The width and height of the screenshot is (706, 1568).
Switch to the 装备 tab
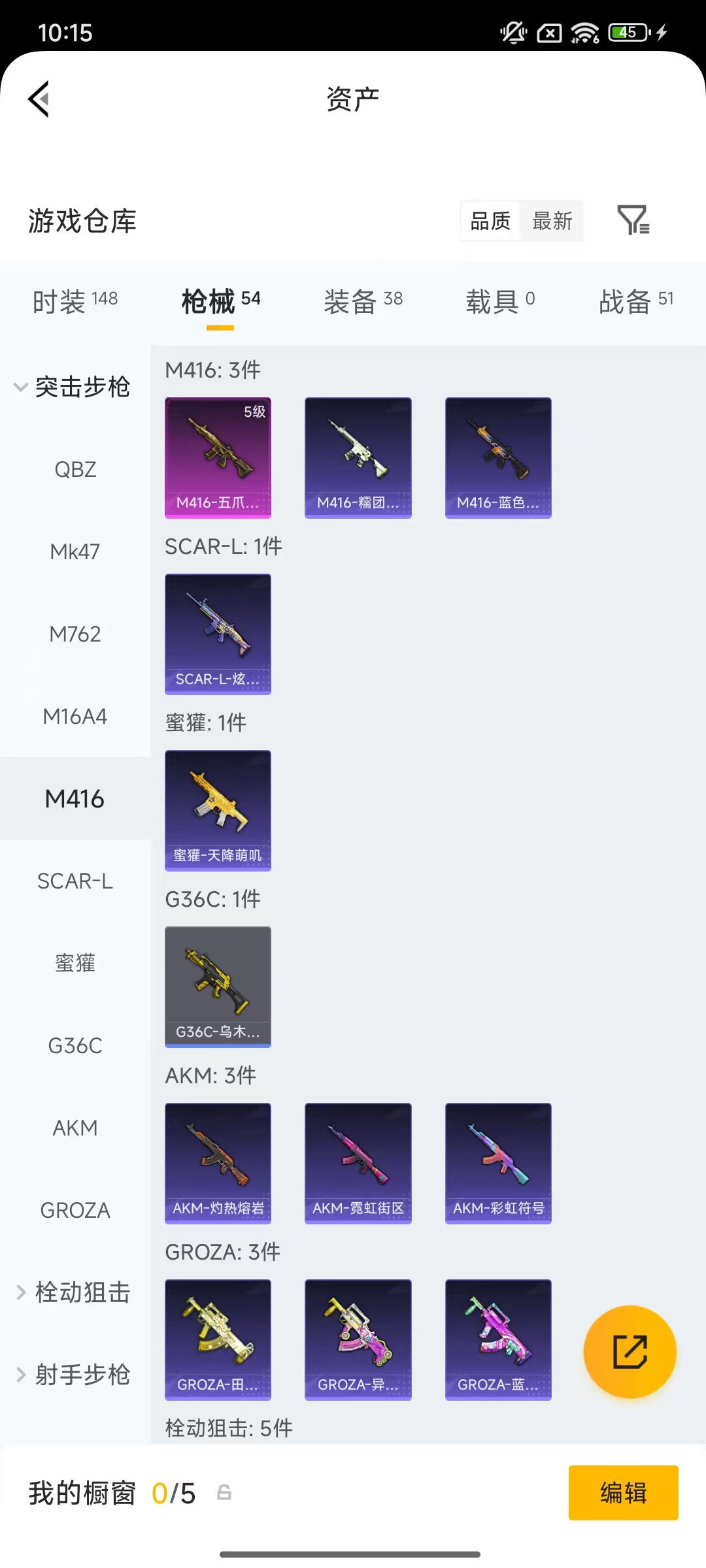[x=363, y=301]
